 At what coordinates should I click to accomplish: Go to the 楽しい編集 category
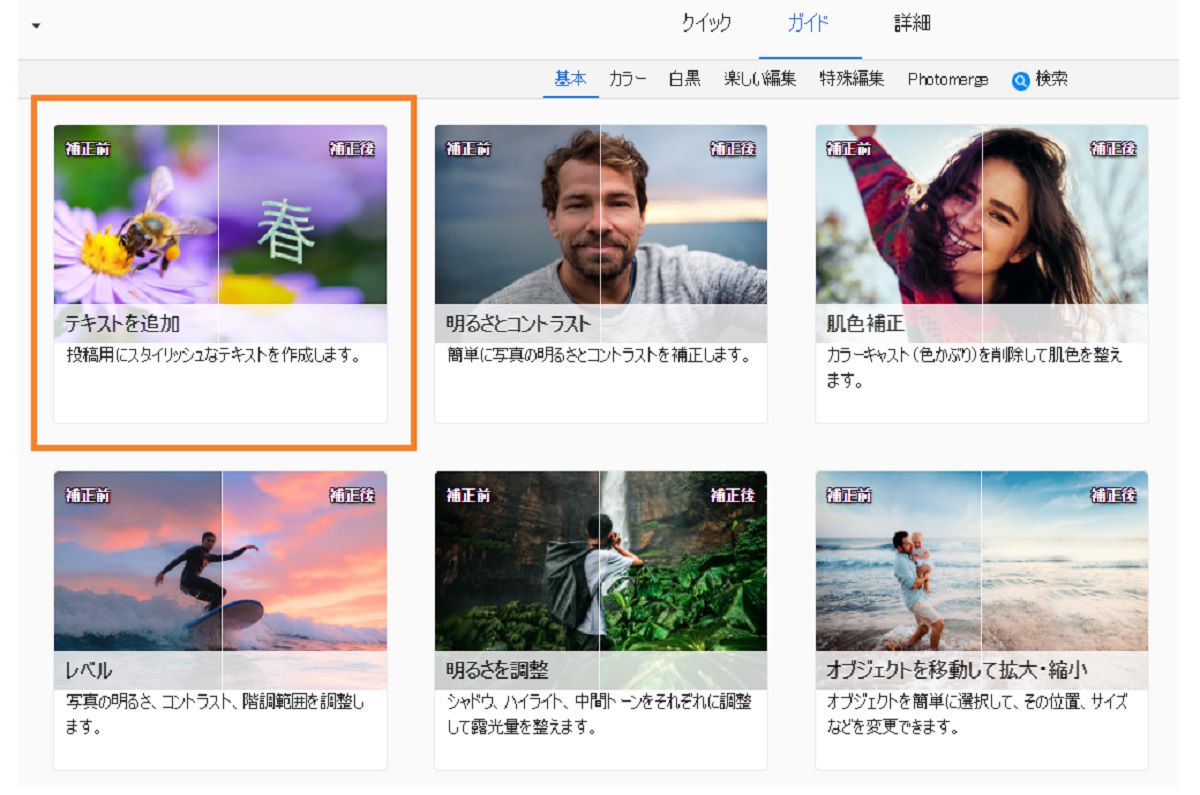click(760, 79)
